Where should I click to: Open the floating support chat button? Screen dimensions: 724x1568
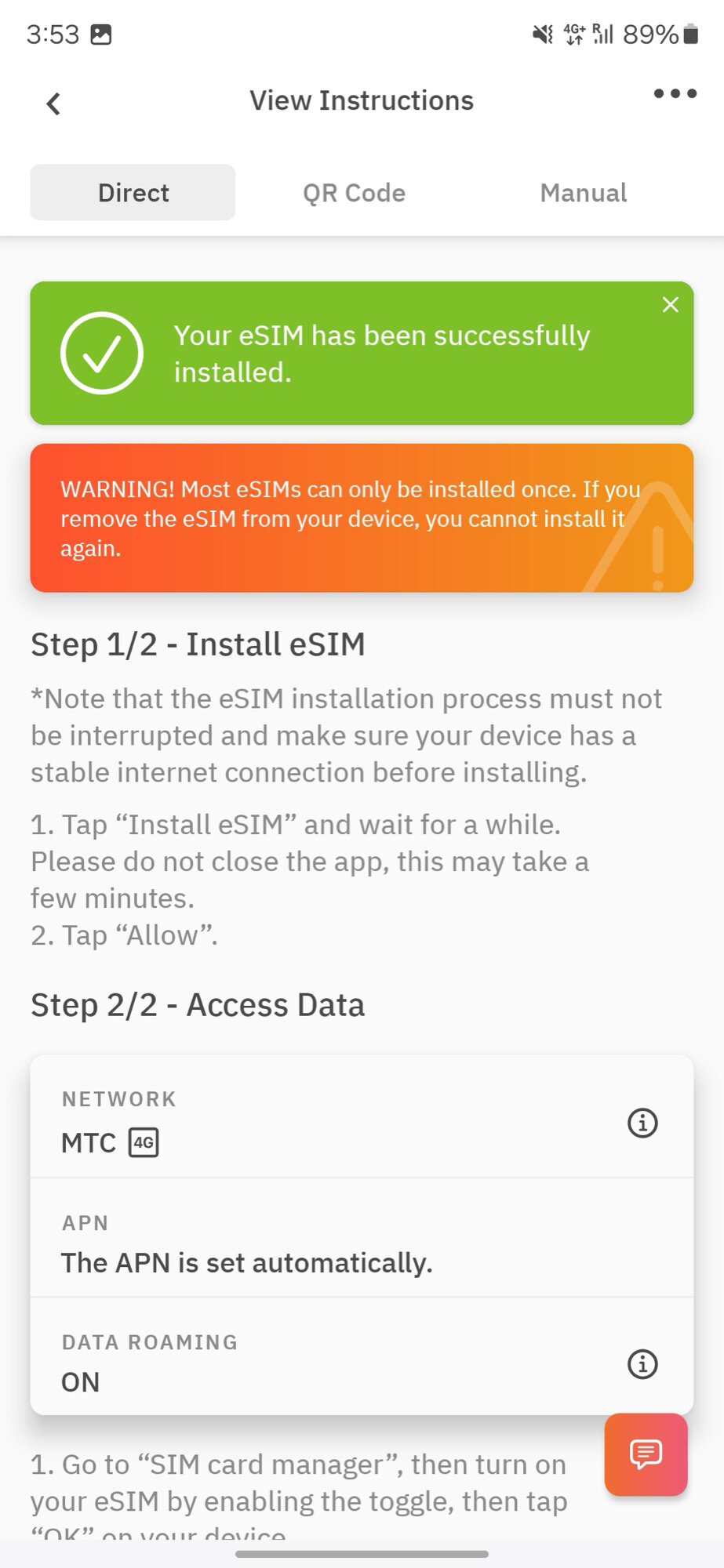(x=646, y=1454)
